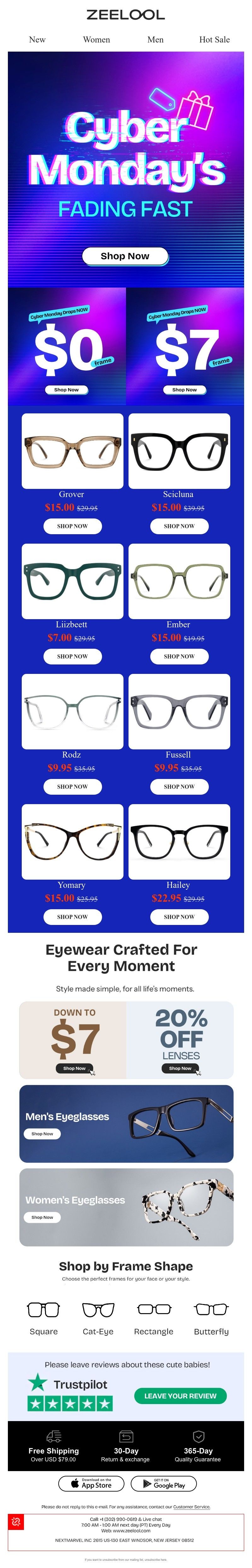Viewport: 252px width, 1568px height.
Task: Open the Men category link
Action: pos(155,40)
